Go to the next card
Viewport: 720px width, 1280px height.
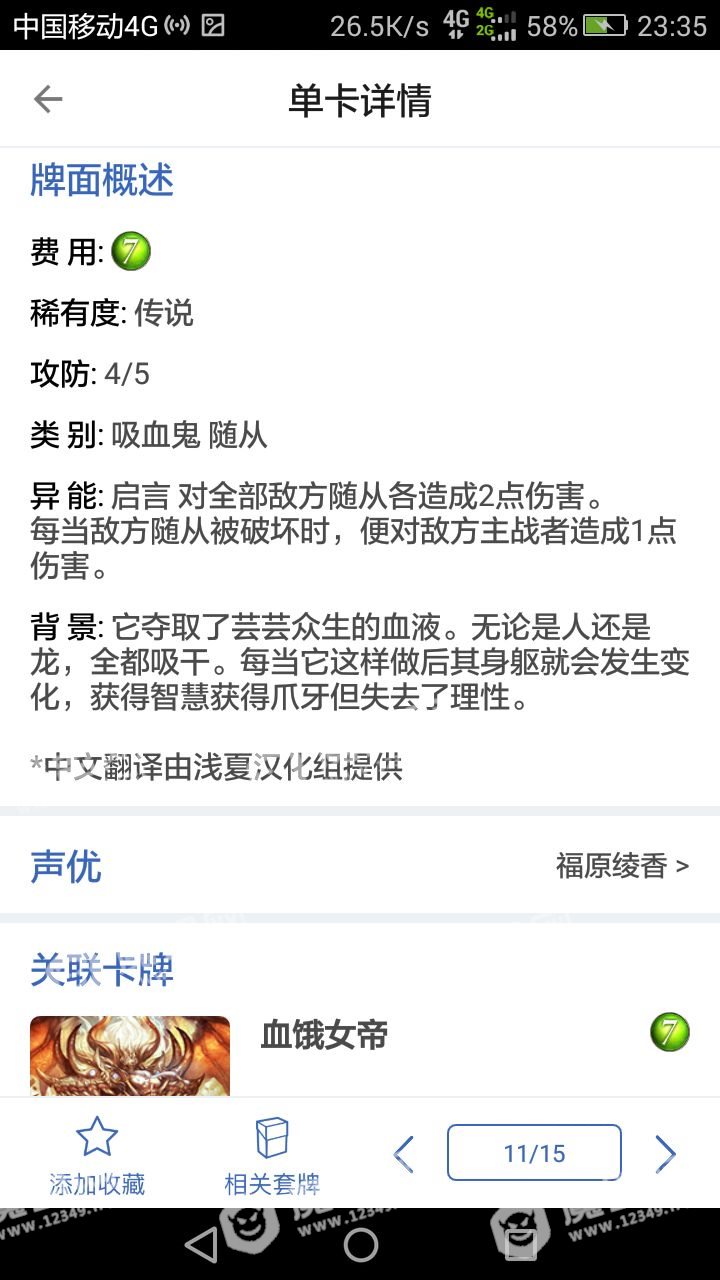[665, 1154]
